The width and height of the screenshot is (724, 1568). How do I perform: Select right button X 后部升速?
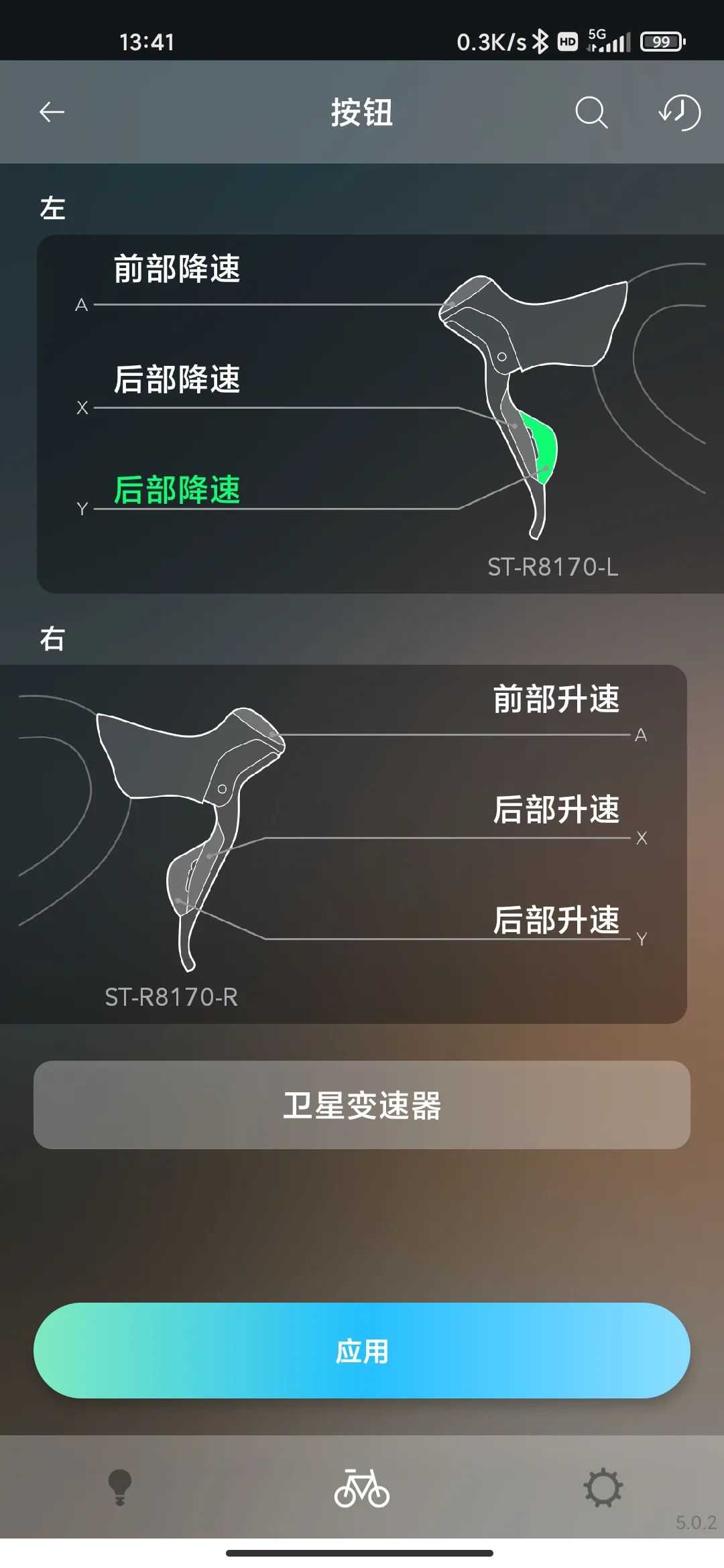point(556,809)
